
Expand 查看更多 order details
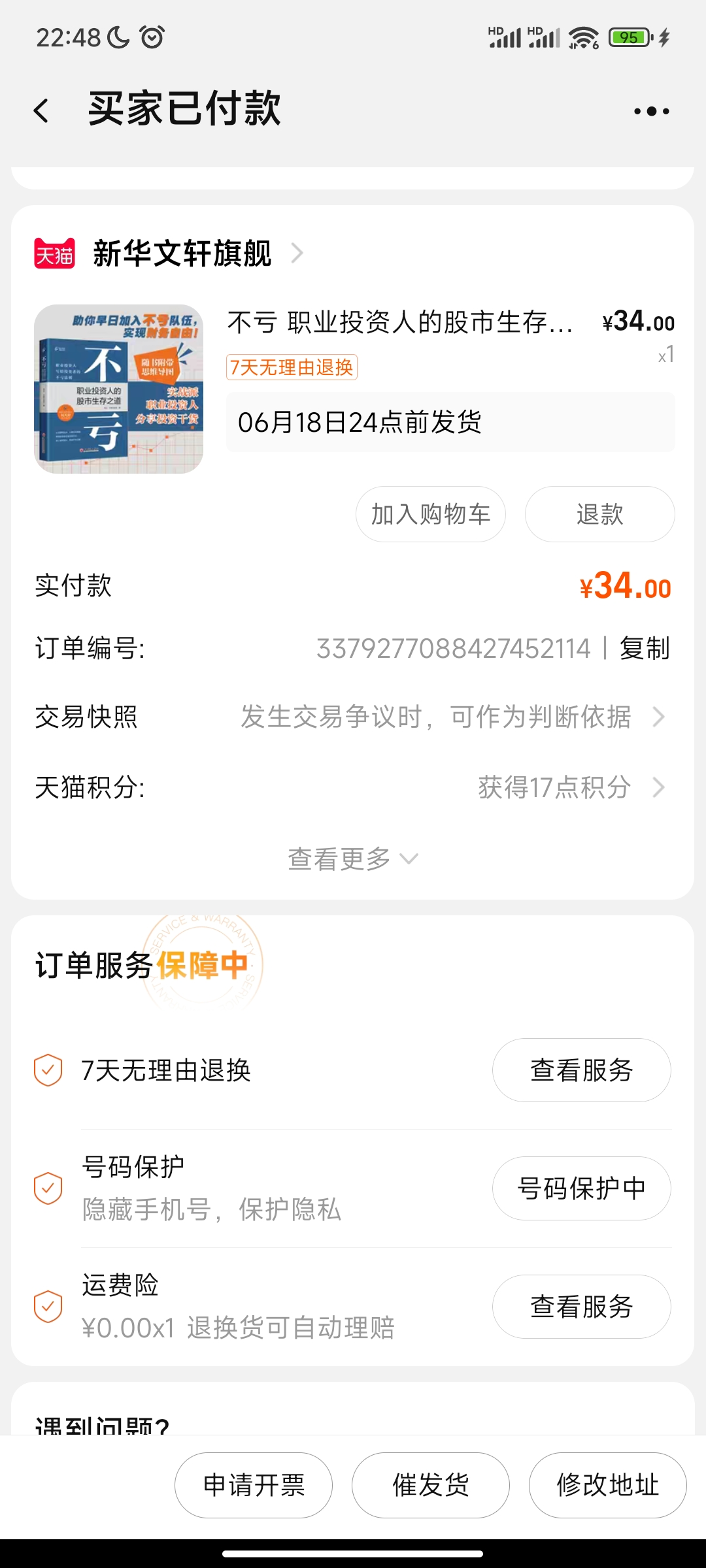[x=353, y=858]
